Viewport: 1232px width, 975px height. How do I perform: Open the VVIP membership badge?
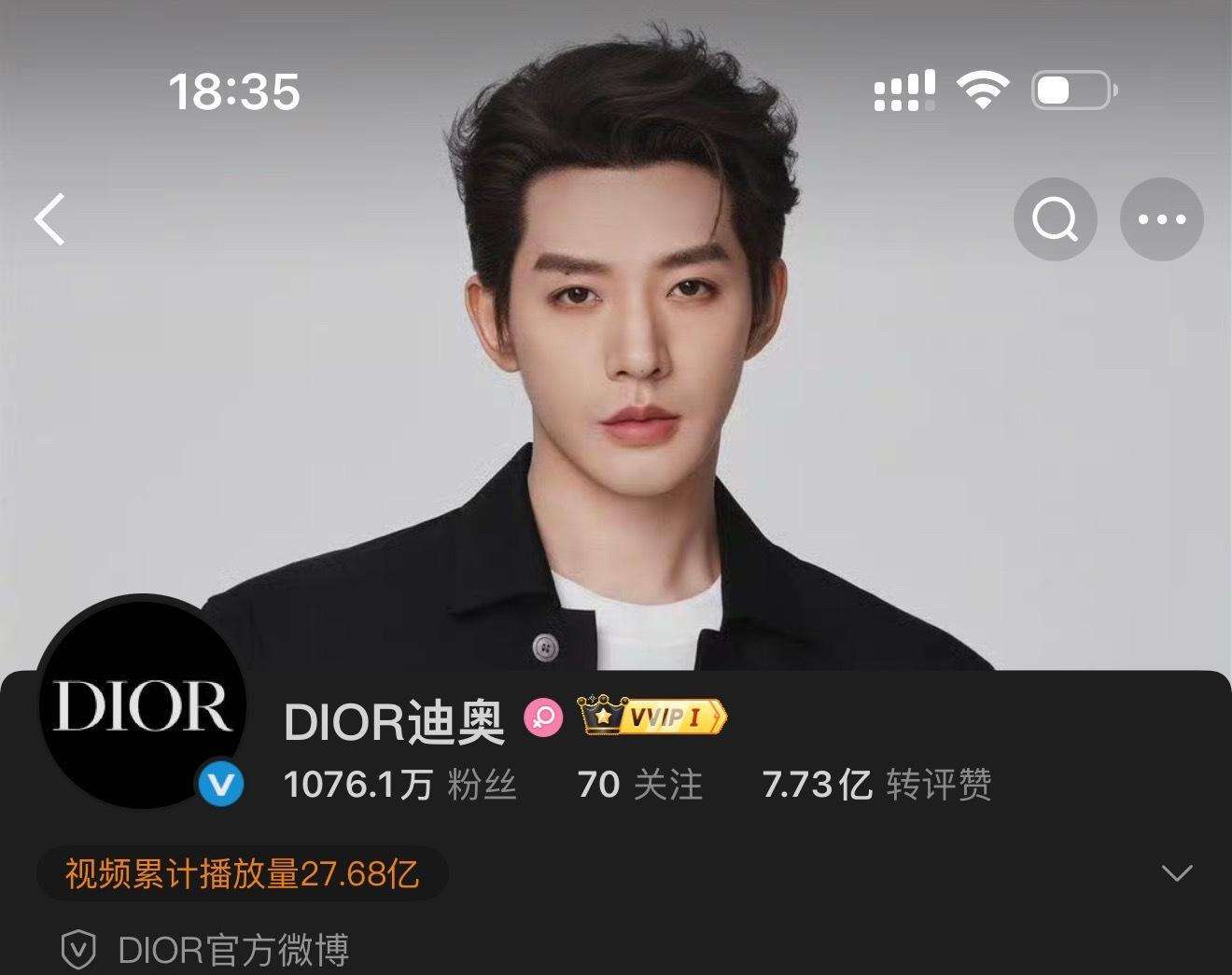pyautogui.click(x=652, y=717)
